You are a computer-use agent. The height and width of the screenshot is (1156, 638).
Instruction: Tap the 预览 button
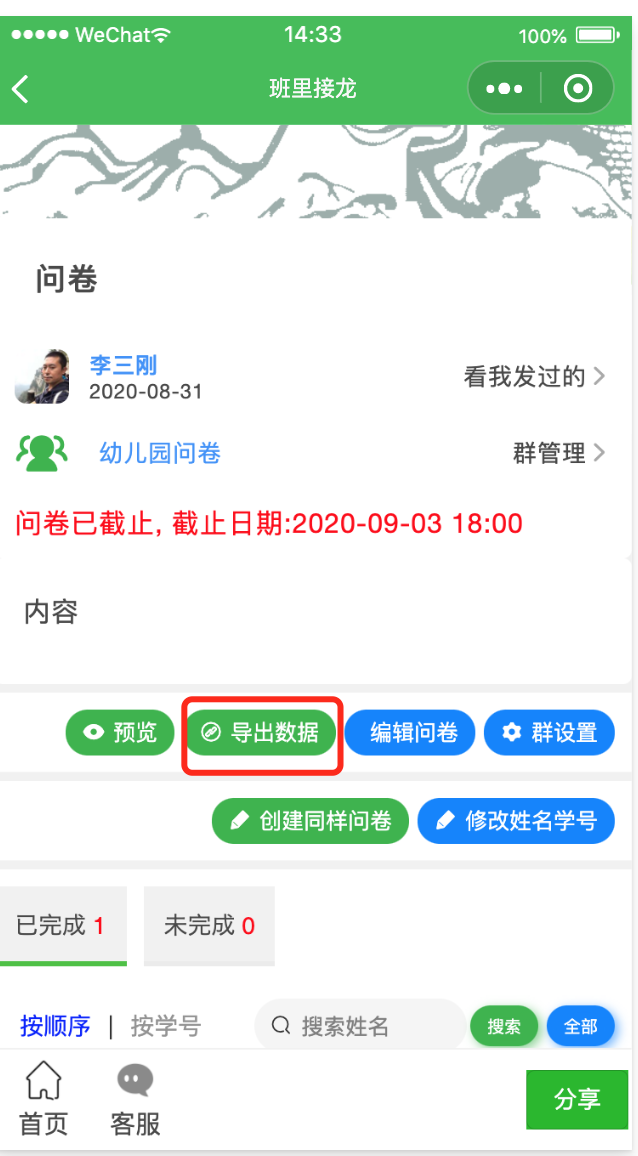120,732
